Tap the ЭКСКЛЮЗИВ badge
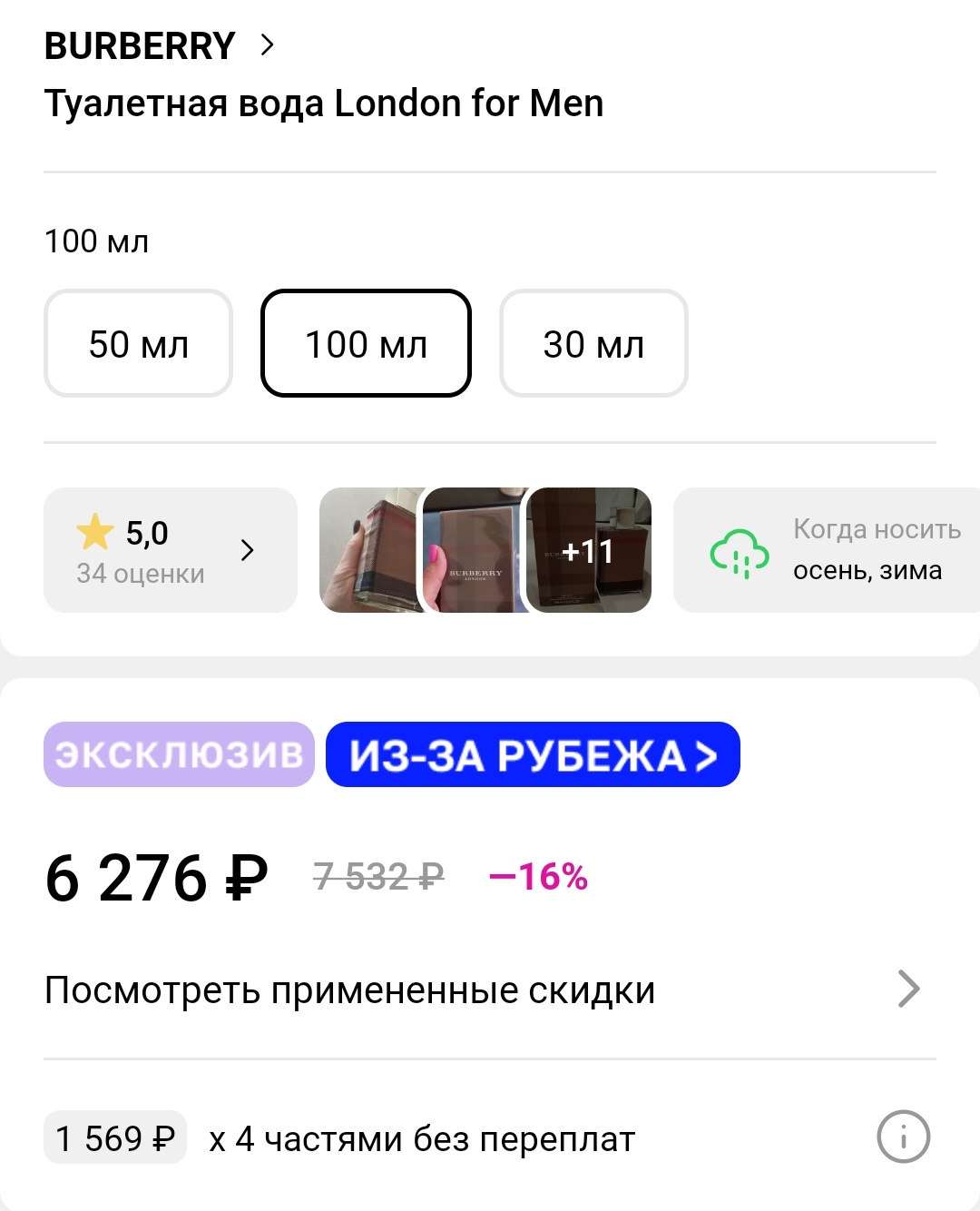Viewport: 980px width, 1211px height. pyautogui.click(x=179, y=754)
